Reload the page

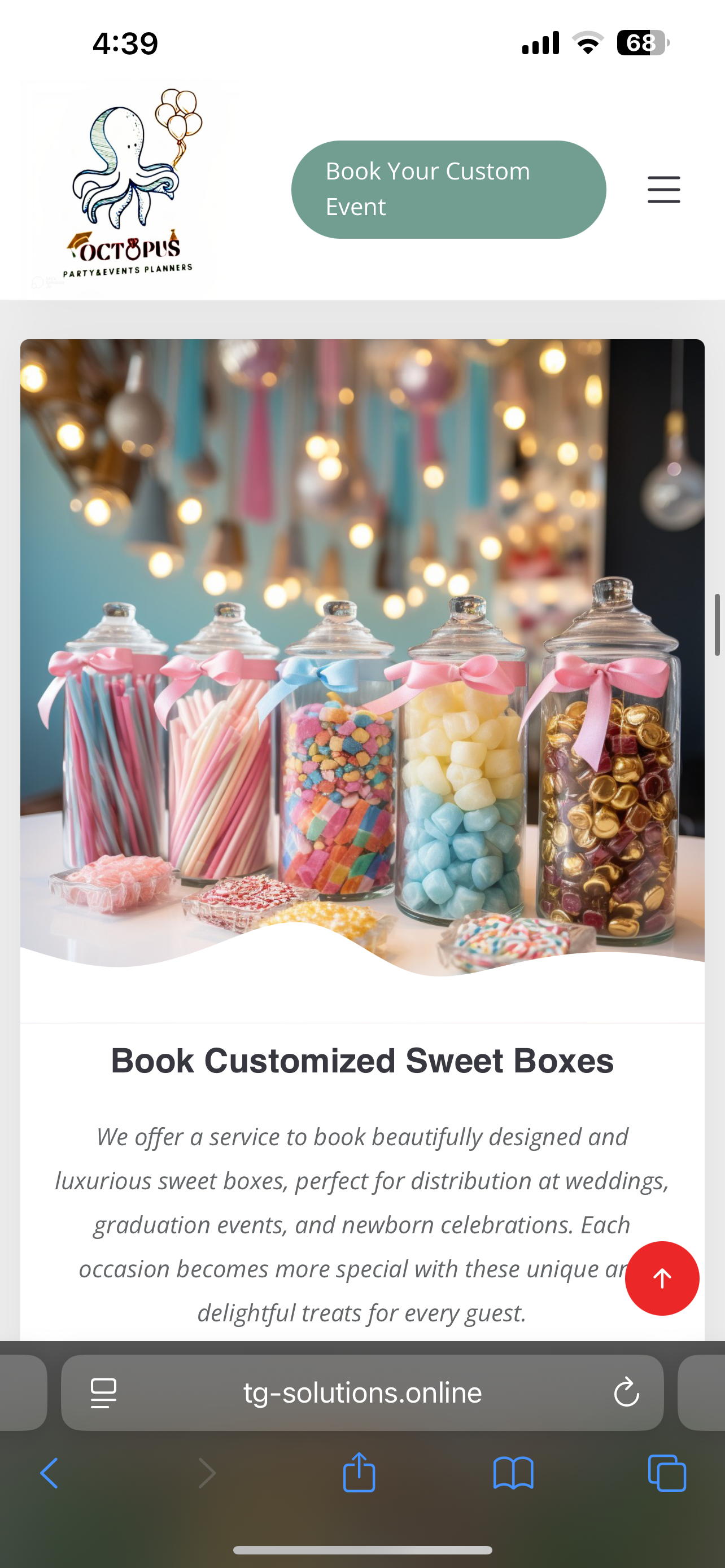(x=626, y=1392)
